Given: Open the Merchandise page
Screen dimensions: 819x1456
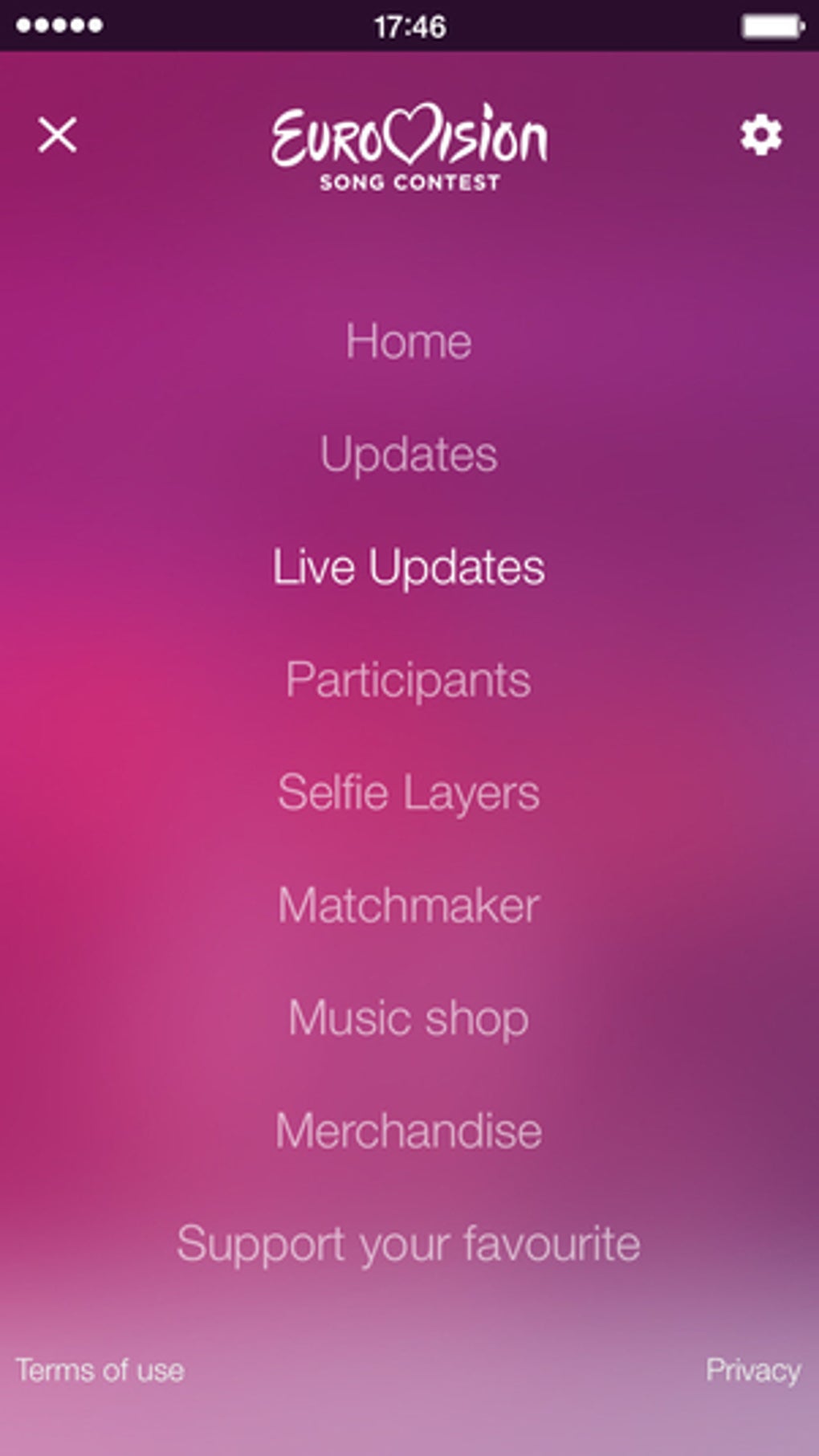Looking at the screenshot, I should (x=409, y=1131).
